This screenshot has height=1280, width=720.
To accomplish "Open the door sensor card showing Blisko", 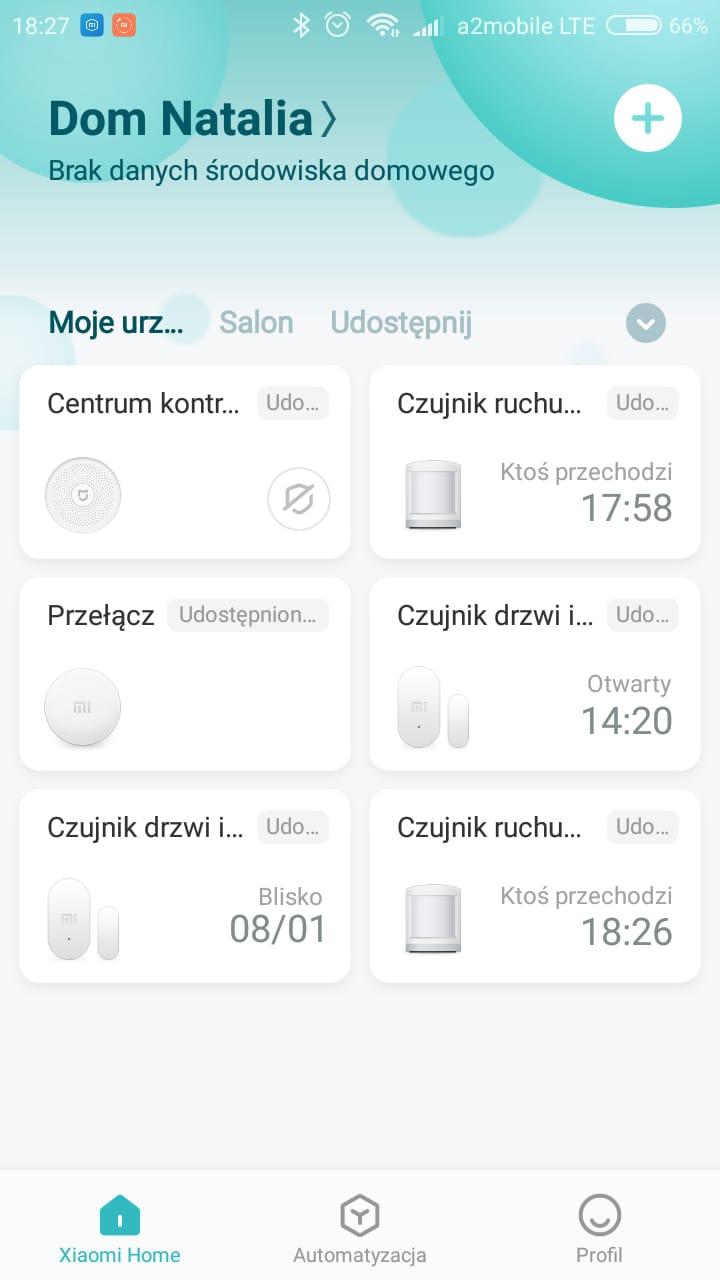I will tap(184, 886).
